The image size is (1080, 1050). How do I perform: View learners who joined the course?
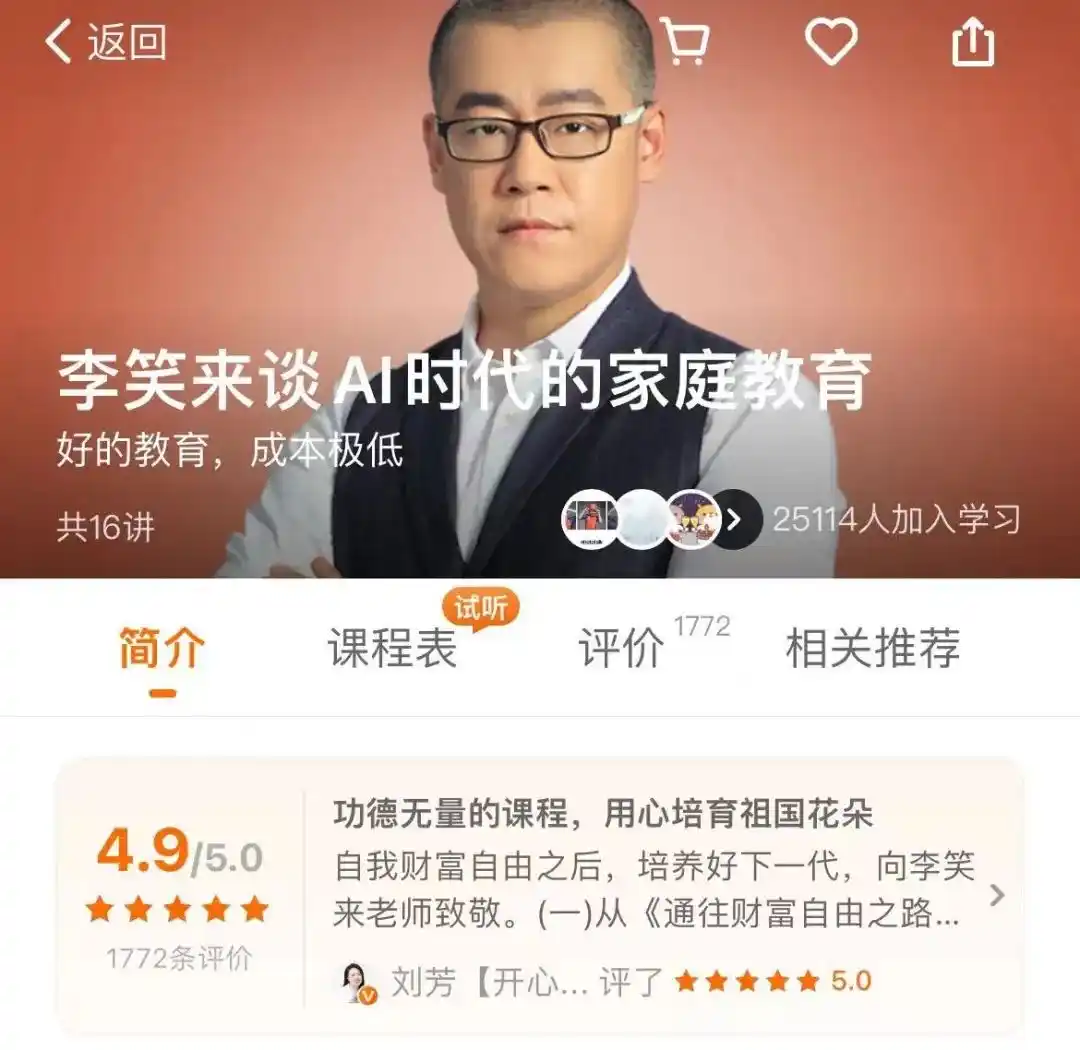click(735, 519)
